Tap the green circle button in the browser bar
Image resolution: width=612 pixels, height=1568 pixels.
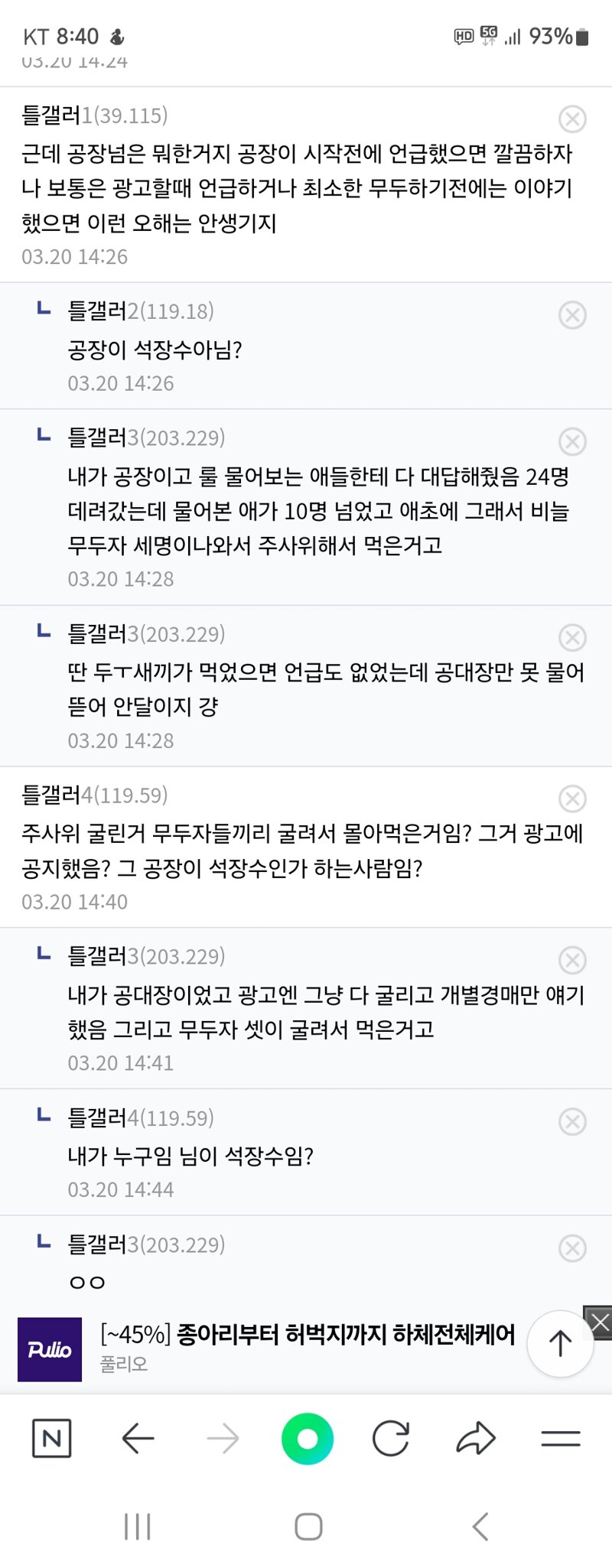(x=308, y=1439)
